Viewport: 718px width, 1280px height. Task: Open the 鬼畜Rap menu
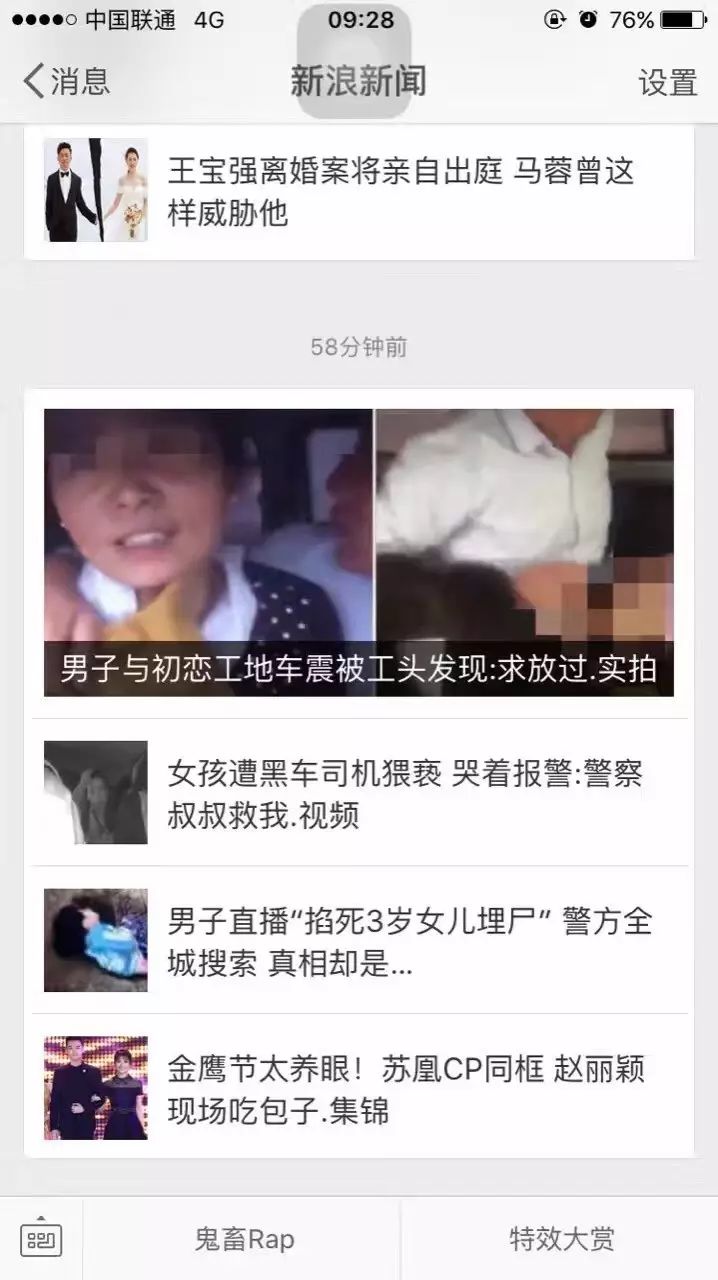pyautogui.click(x=244, y=1240)
